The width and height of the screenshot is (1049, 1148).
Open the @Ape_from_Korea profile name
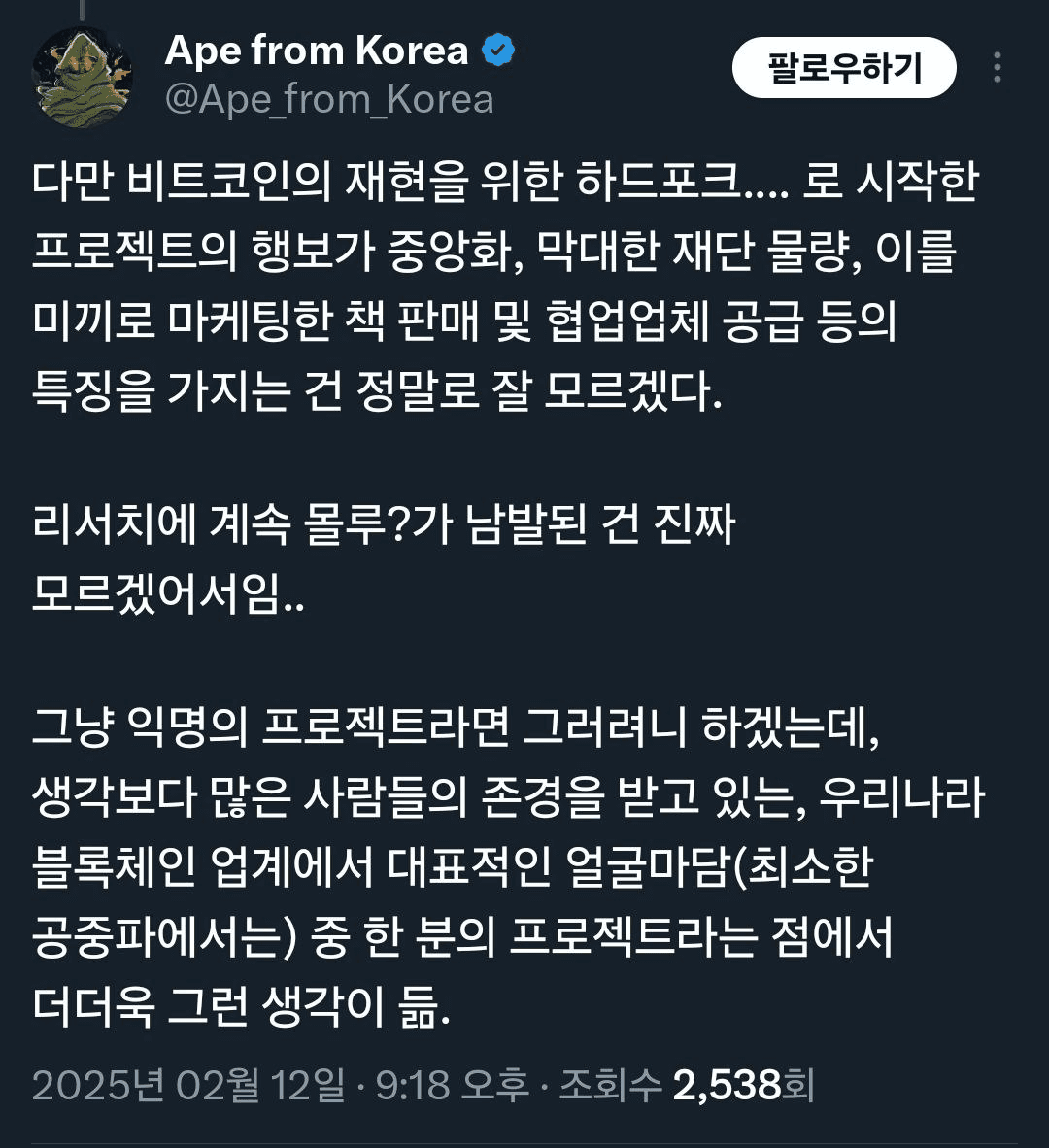click(x=329, y=99)
